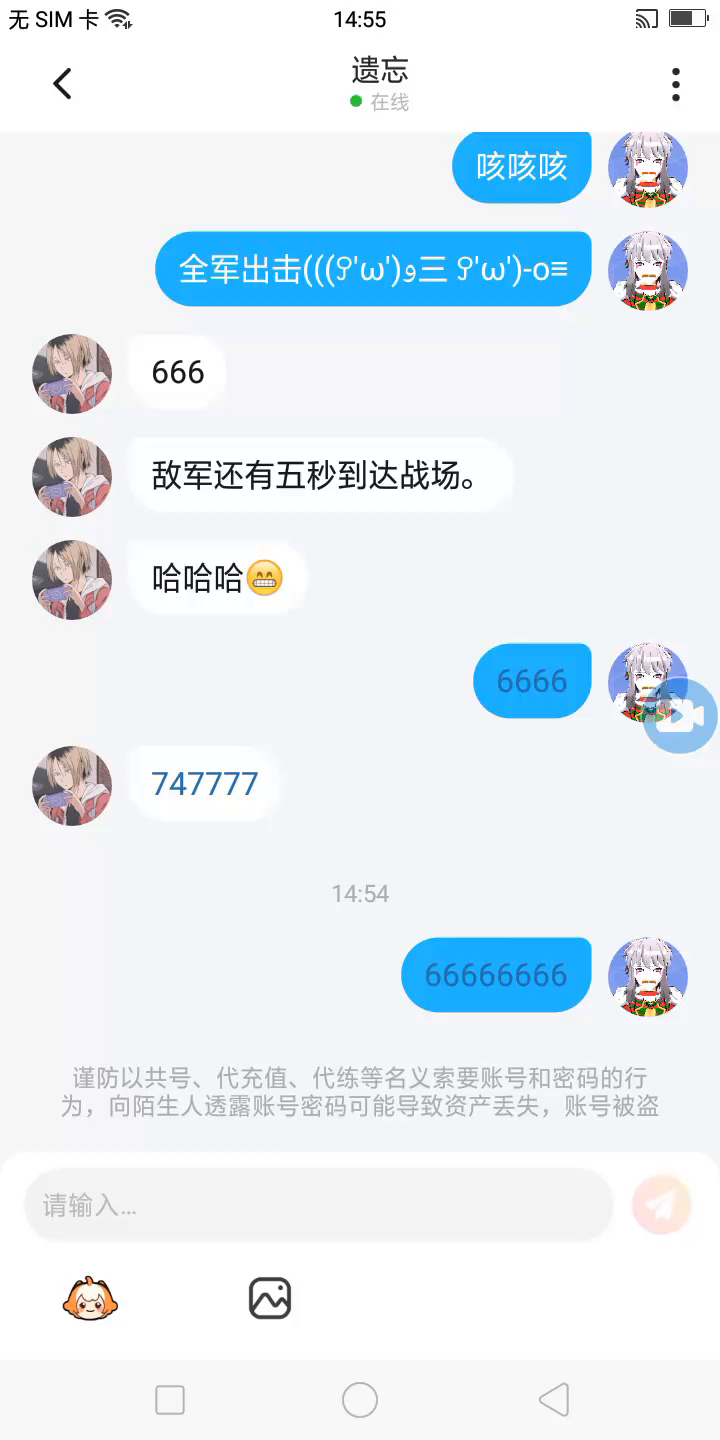This screenshot has width=720, height=1440.
Task: Open the three-dot overflow menu
Action: pyautogui.click(x=676, y=84)
